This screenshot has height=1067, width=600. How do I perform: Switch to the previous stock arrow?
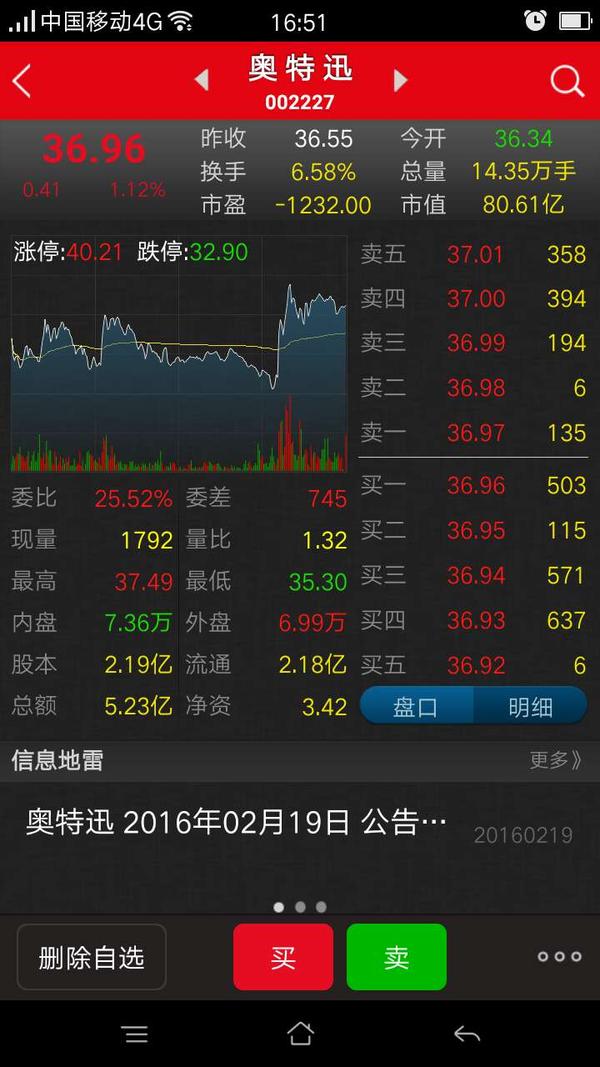(201, 80)
